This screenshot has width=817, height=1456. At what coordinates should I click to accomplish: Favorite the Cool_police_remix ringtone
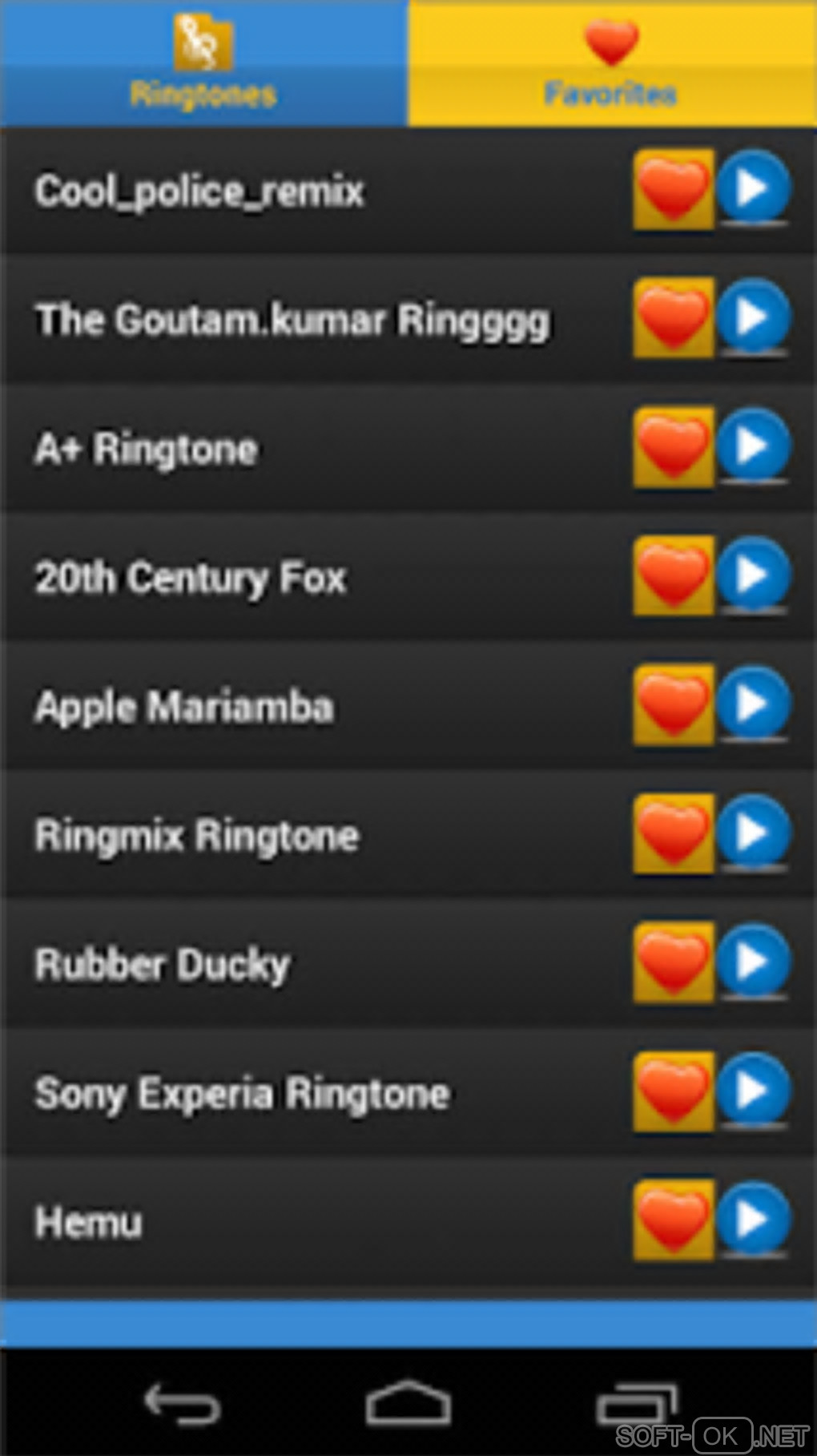pyautogui.click(x=673, y=190)
